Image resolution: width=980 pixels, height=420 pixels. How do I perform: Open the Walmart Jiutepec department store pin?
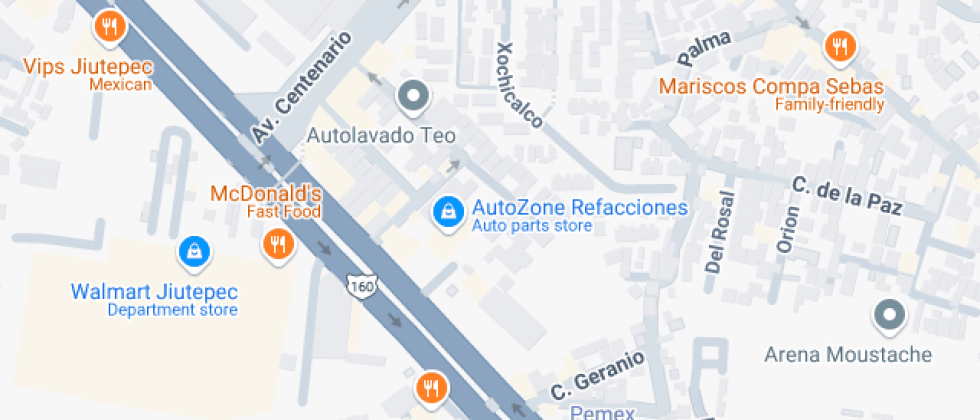[192, 252]
